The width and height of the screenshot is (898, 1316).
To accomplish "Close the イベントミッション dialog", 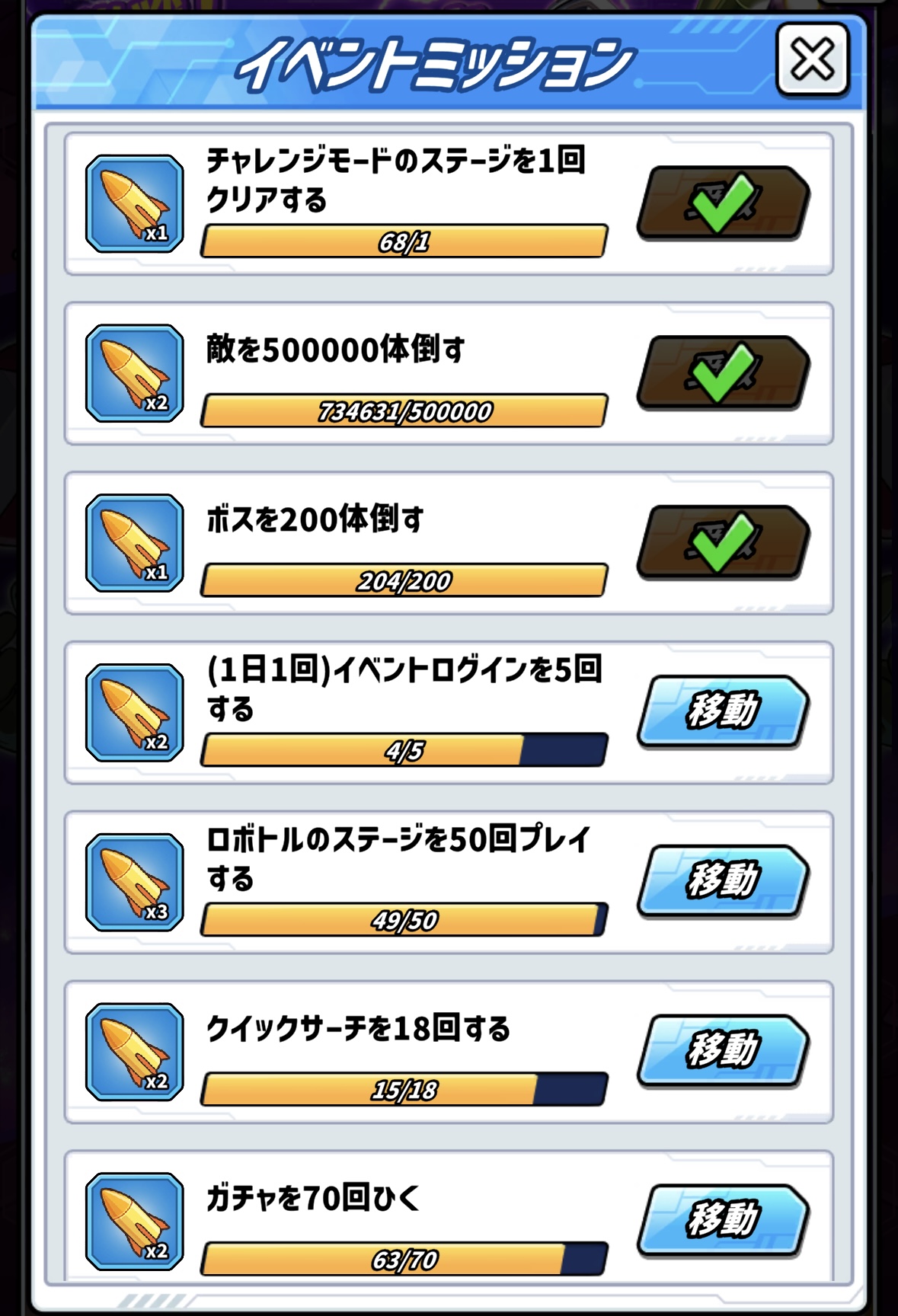I will (812, 60).
